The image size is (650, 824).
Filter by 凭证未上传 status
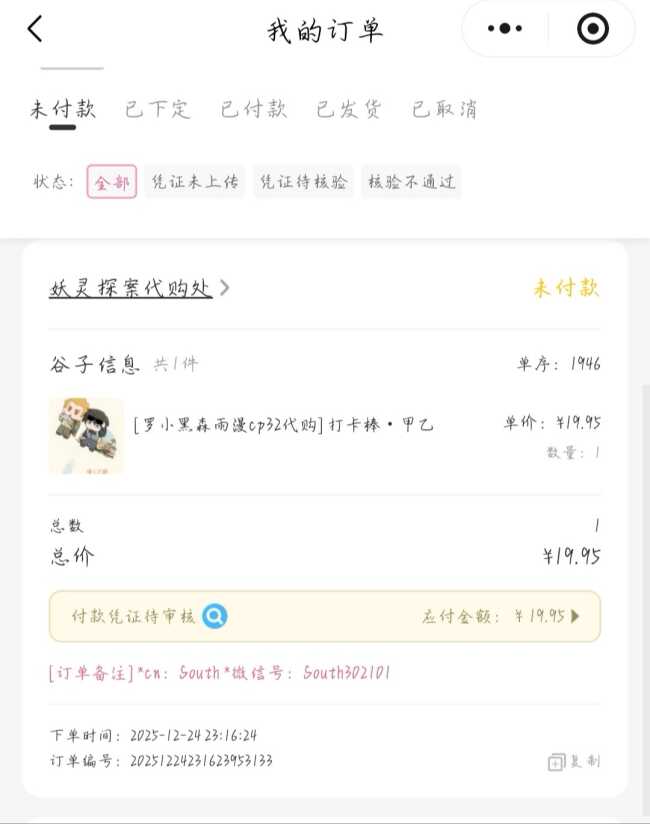[x=195, y=182]
